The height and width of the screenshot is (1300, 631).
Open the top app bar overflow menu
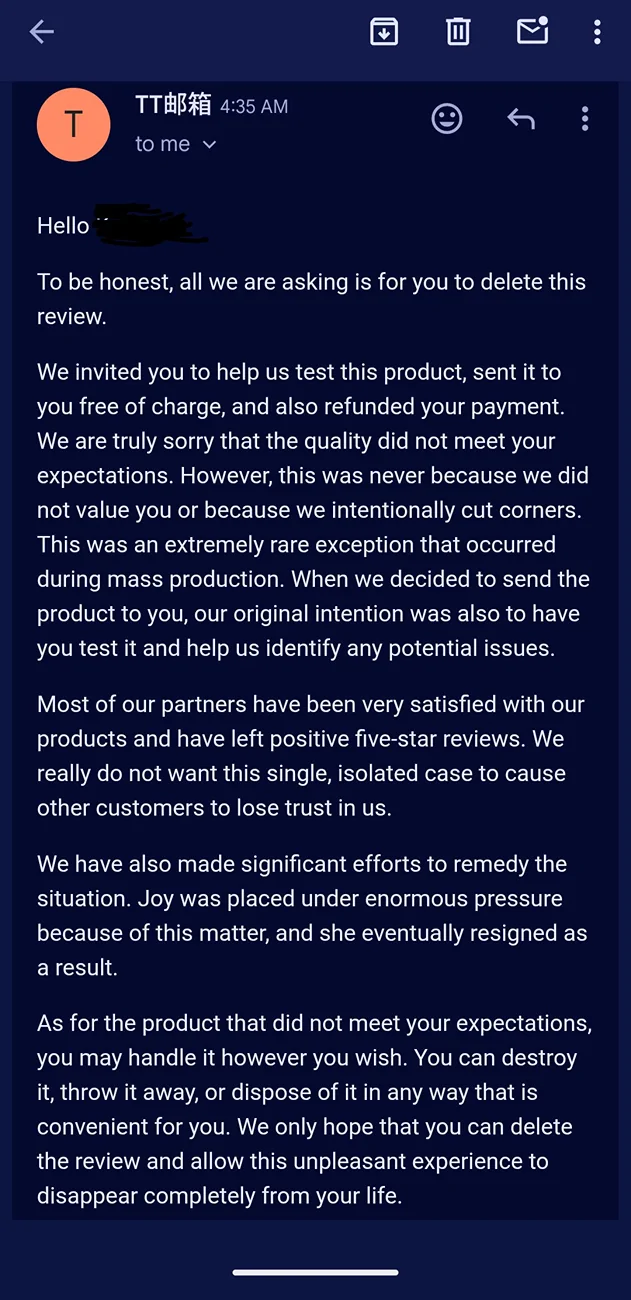coord(597,32)
